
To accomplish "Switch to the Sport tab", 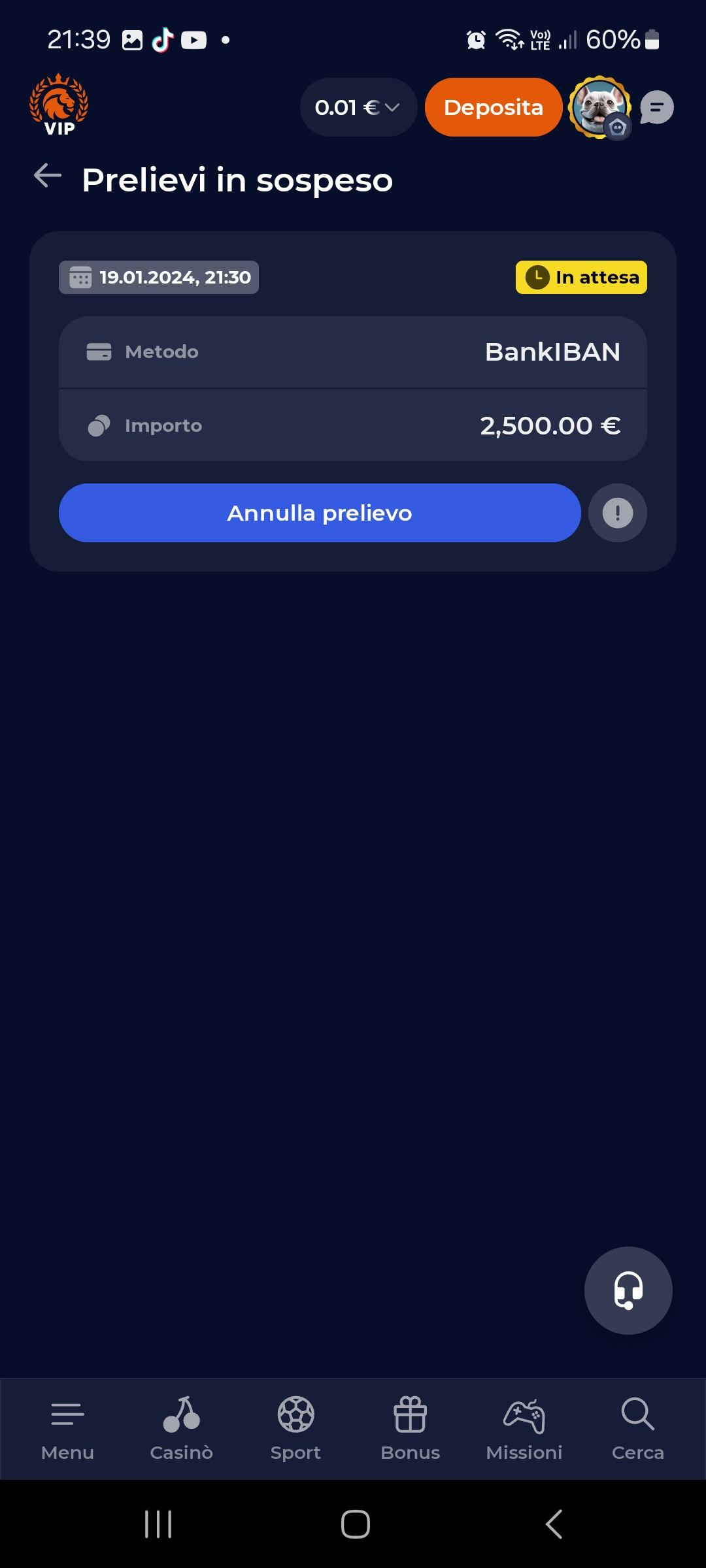I will click(295, 1429).
